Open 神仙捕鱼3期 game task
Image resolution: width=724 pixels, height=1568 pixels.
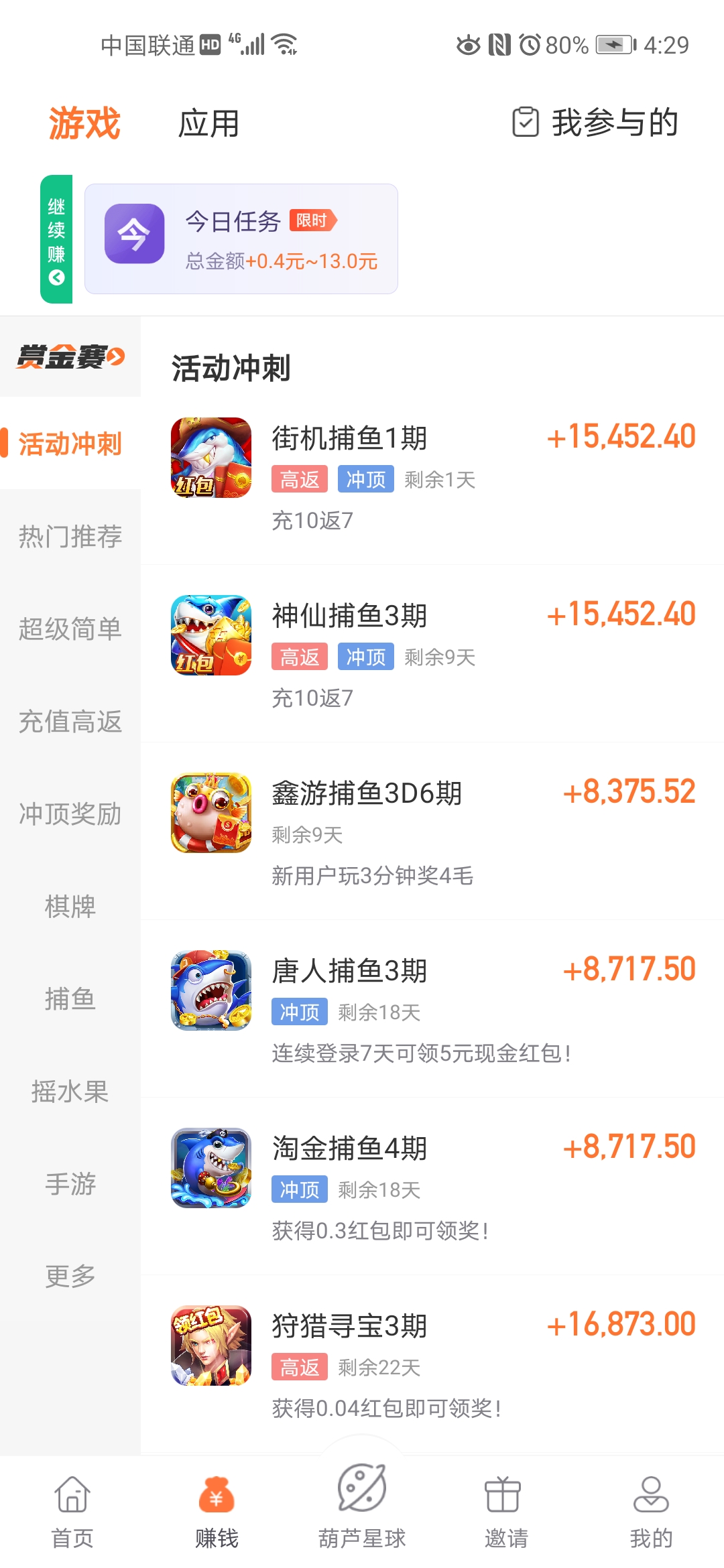pyautogui.click(x=432, y=653)
